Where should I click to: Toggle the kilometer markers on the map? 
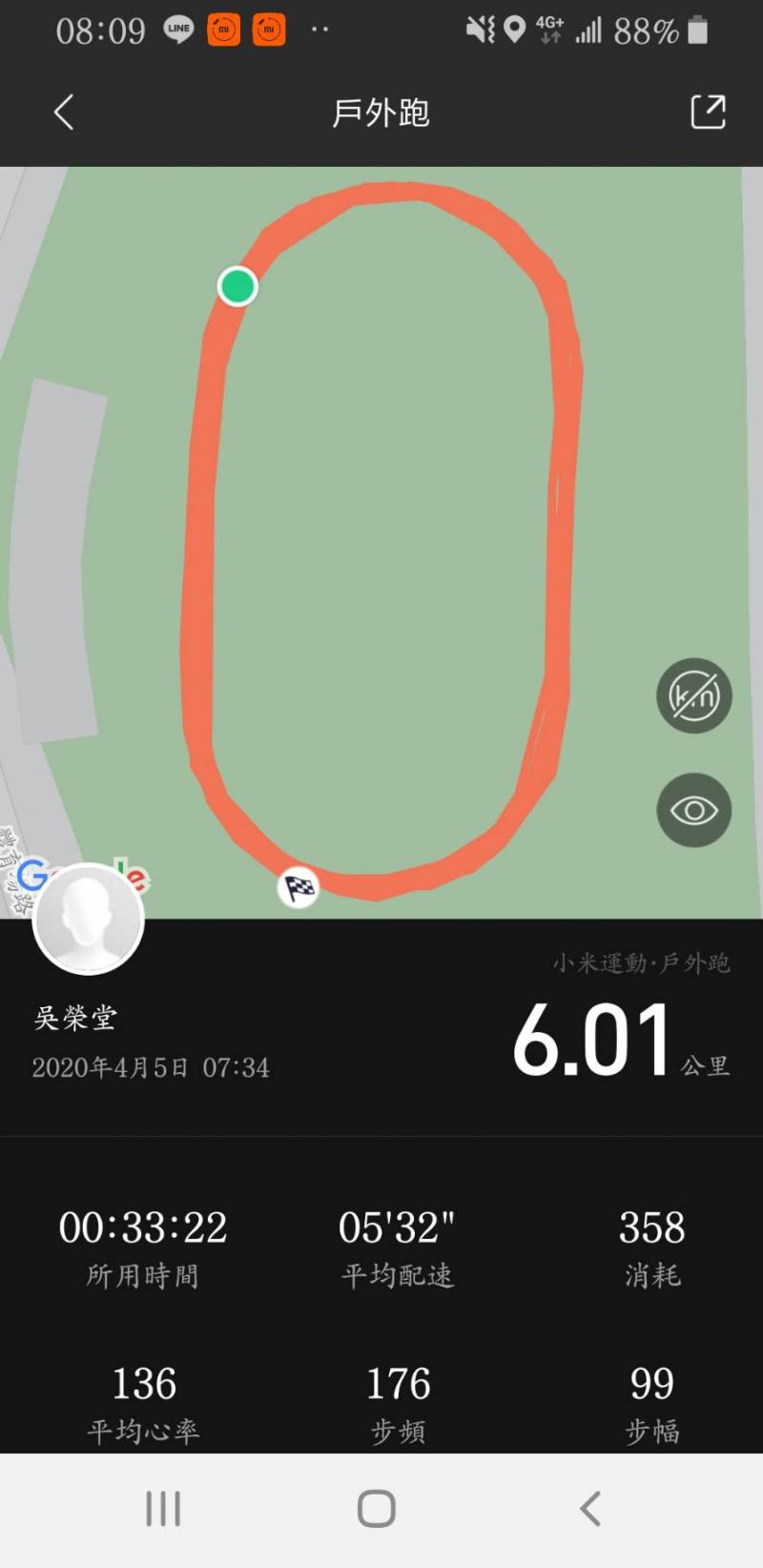(693, 696)
